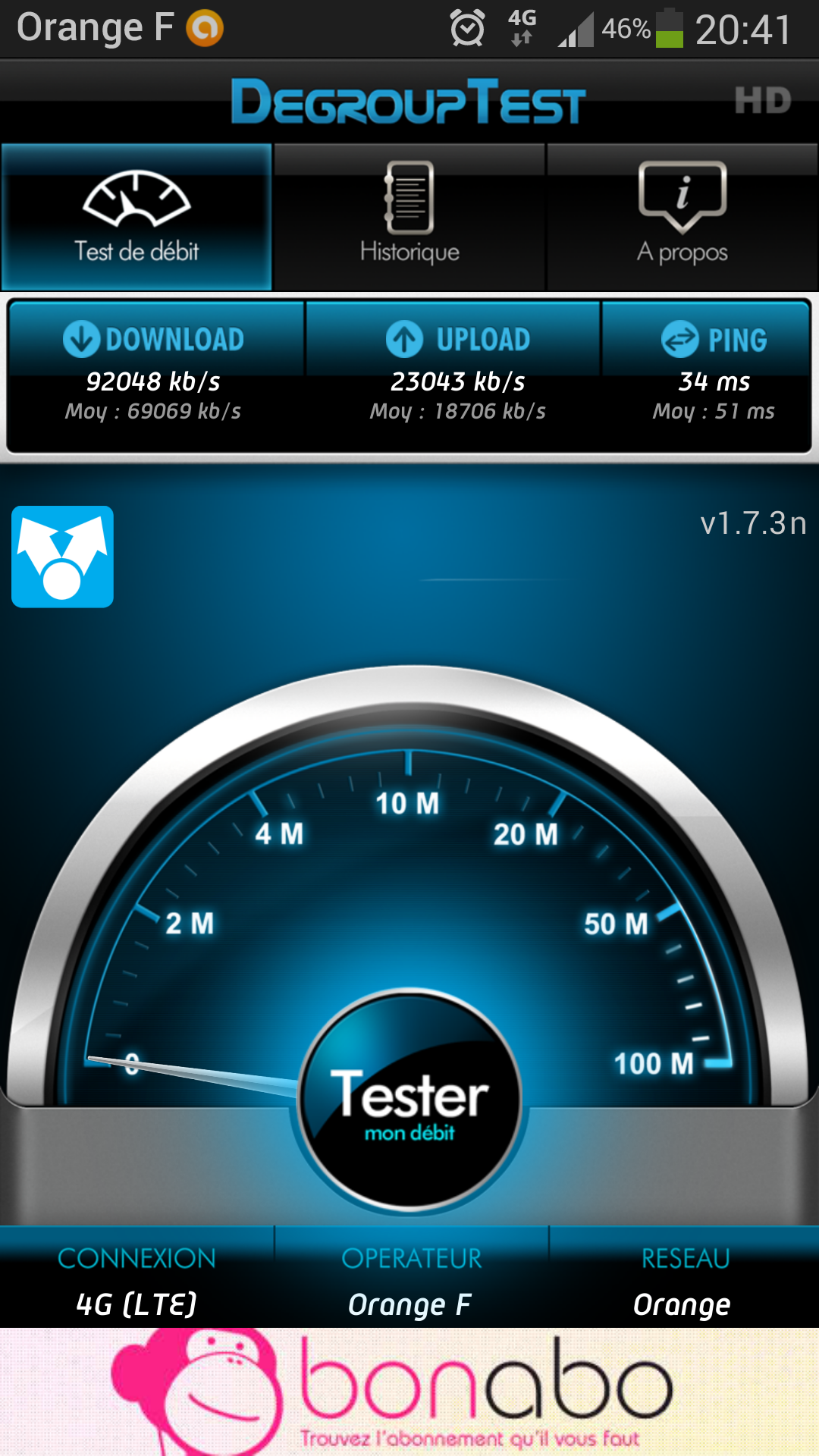The width and height of the screenshot is (819, 1456).
Task: Open the alarm clock status bar icon
Action: tap(468, 27)
